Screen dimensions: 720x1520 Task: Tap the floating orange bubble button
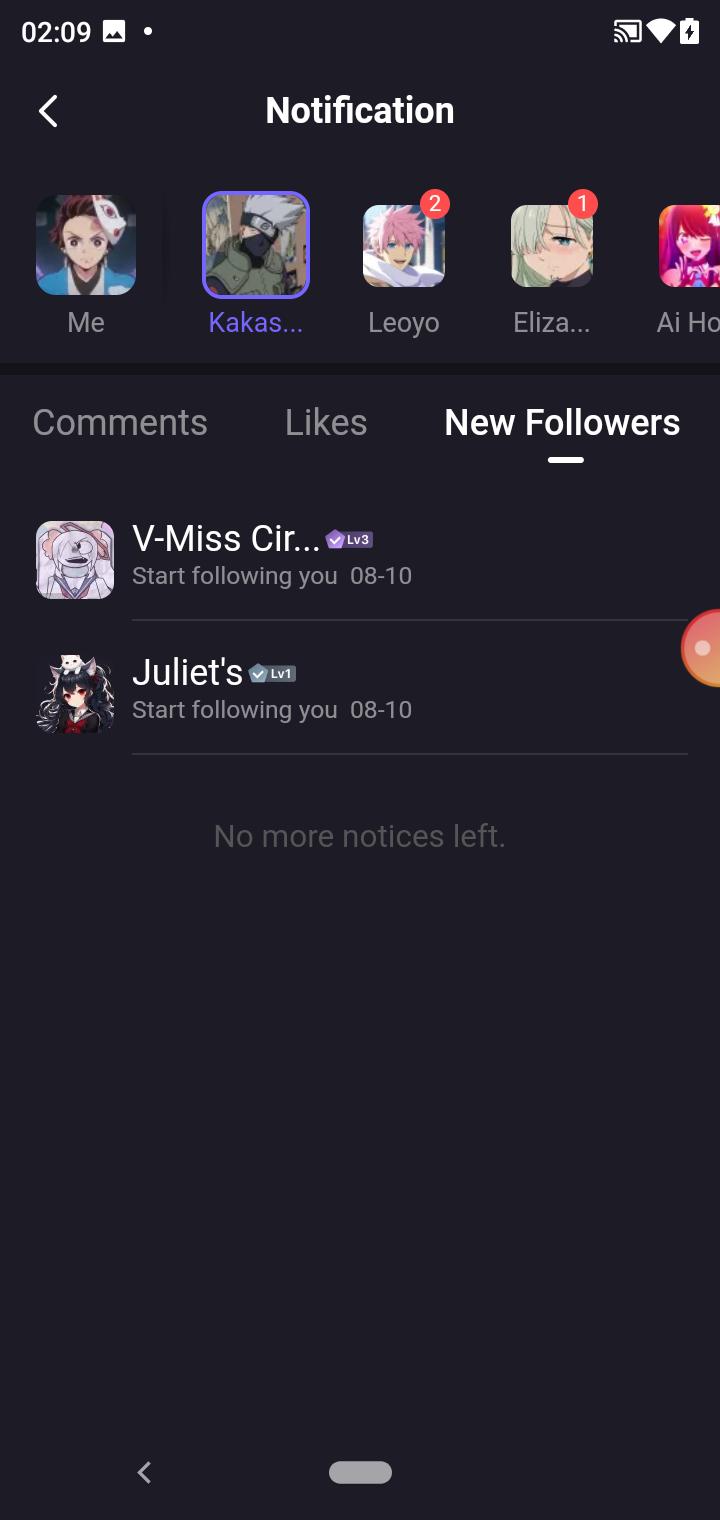pyautogui.click(x=702, y=649)
